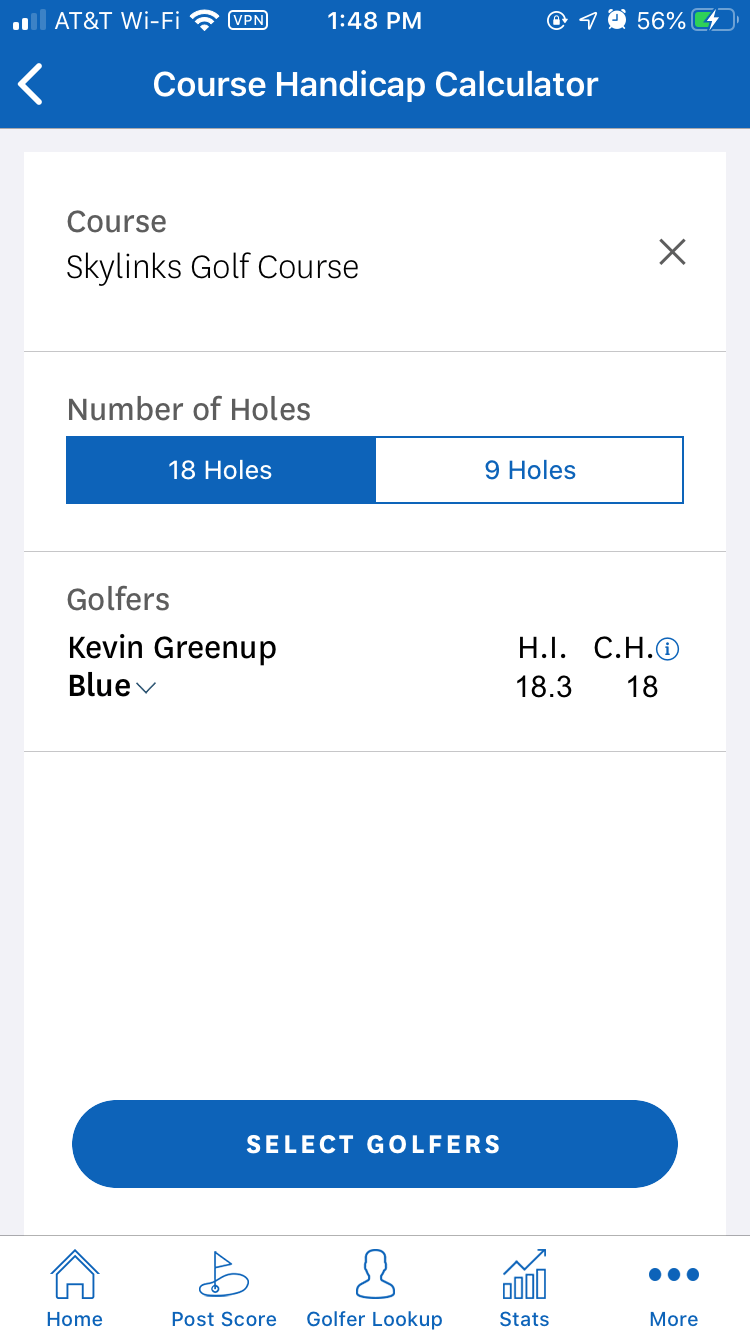Tap the C.H. info icon
This screenshot has width=750, height=1334.
(668, 649)
